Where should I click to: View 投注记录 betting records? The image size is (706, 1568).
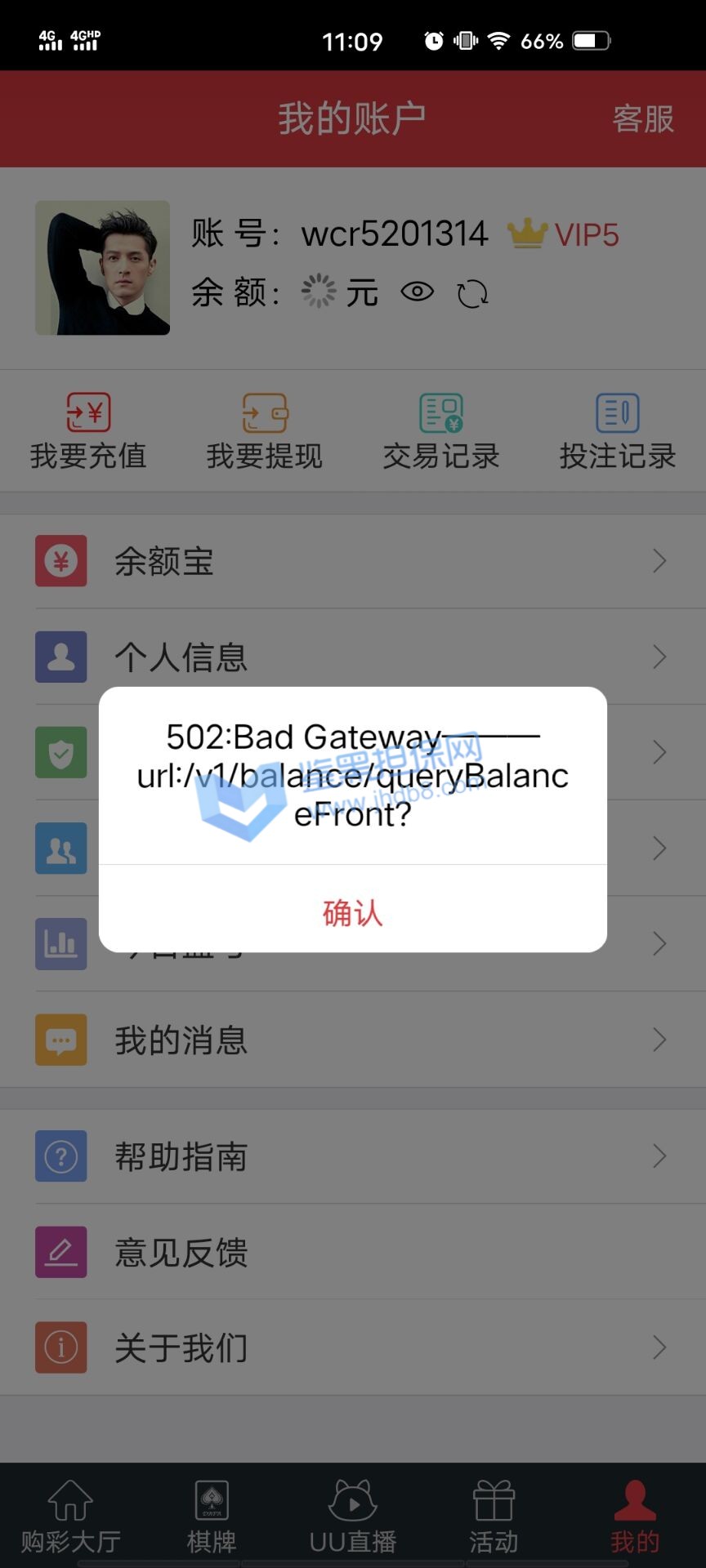pos(618,432)
